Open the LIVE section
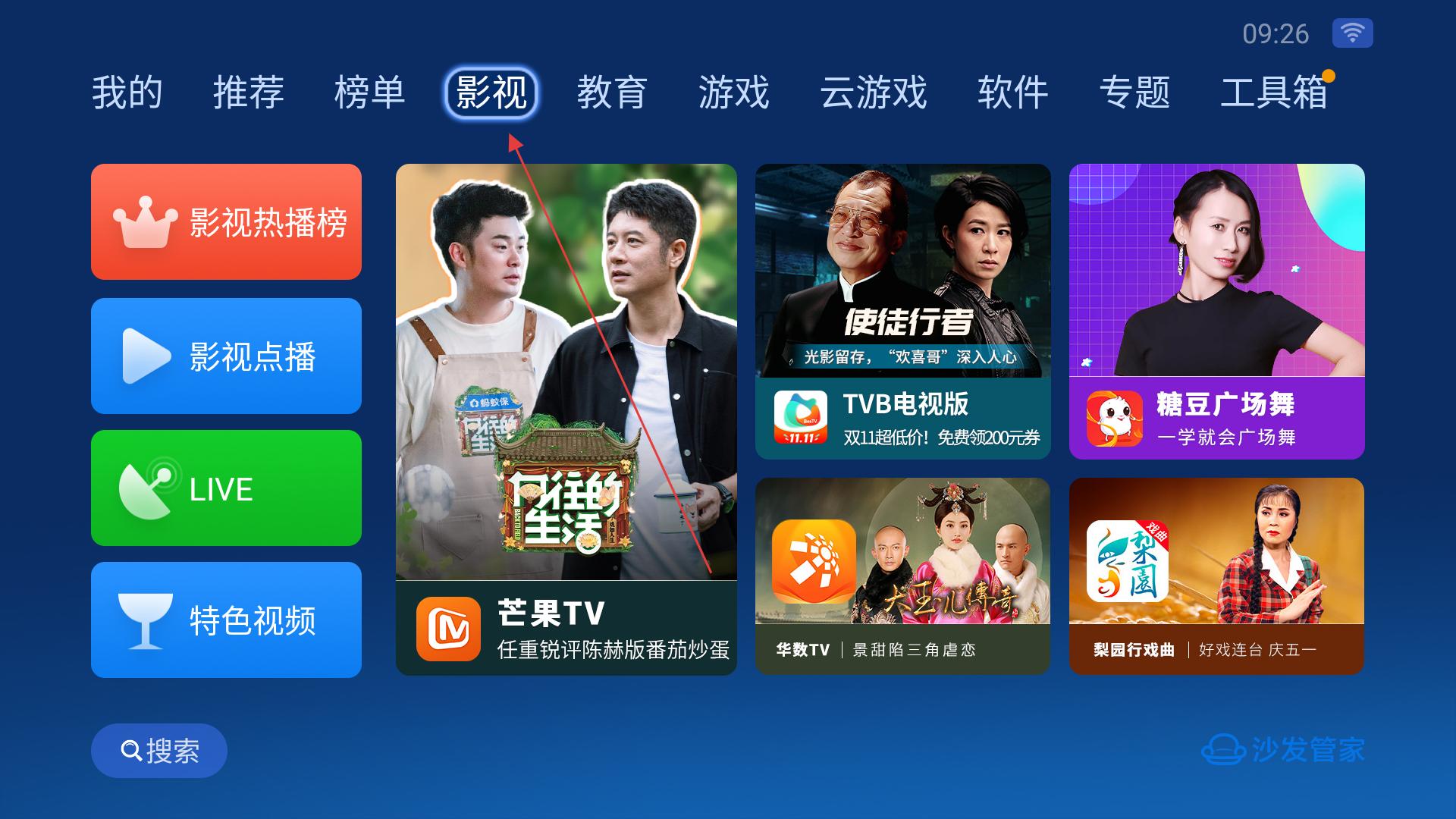This screenshot has width=1456, height=819. tap(226, 488)
